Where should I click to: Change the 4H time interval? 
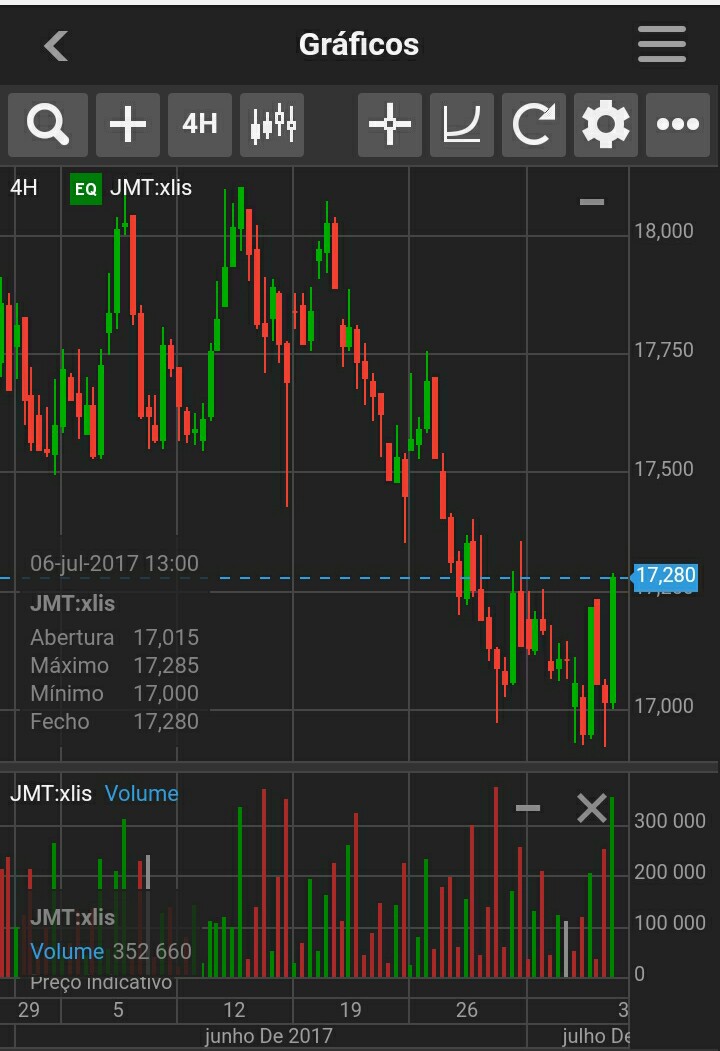click(x=200, y=125)
